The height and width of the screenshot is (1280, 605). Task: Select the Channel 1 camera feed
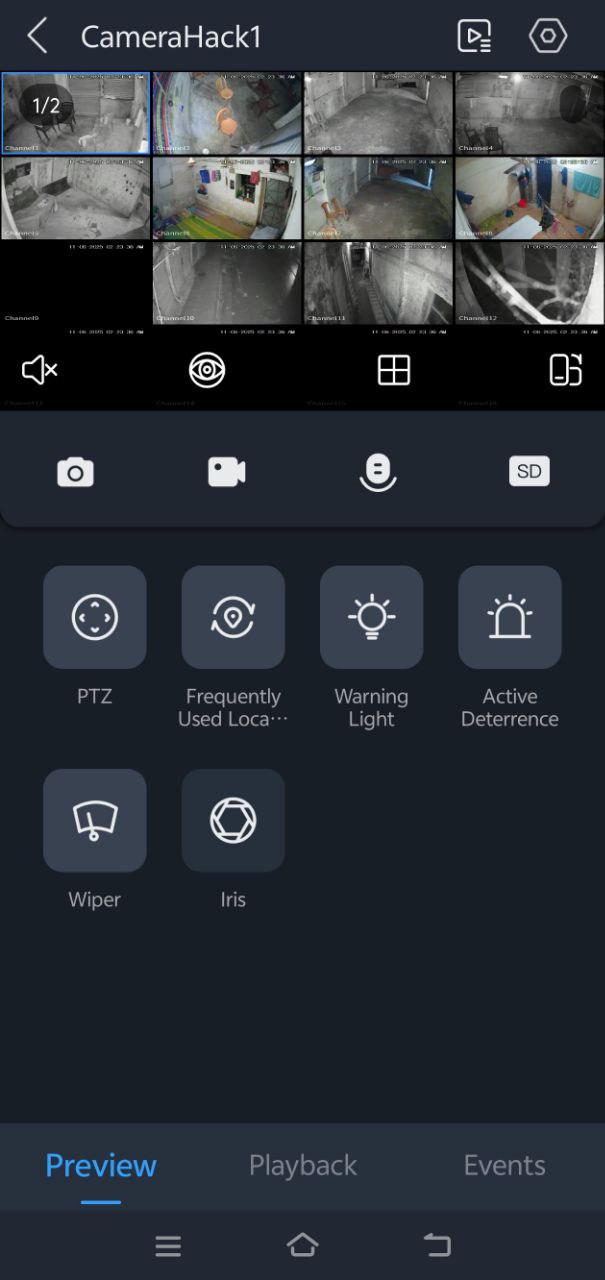click(x=76, y=114)
